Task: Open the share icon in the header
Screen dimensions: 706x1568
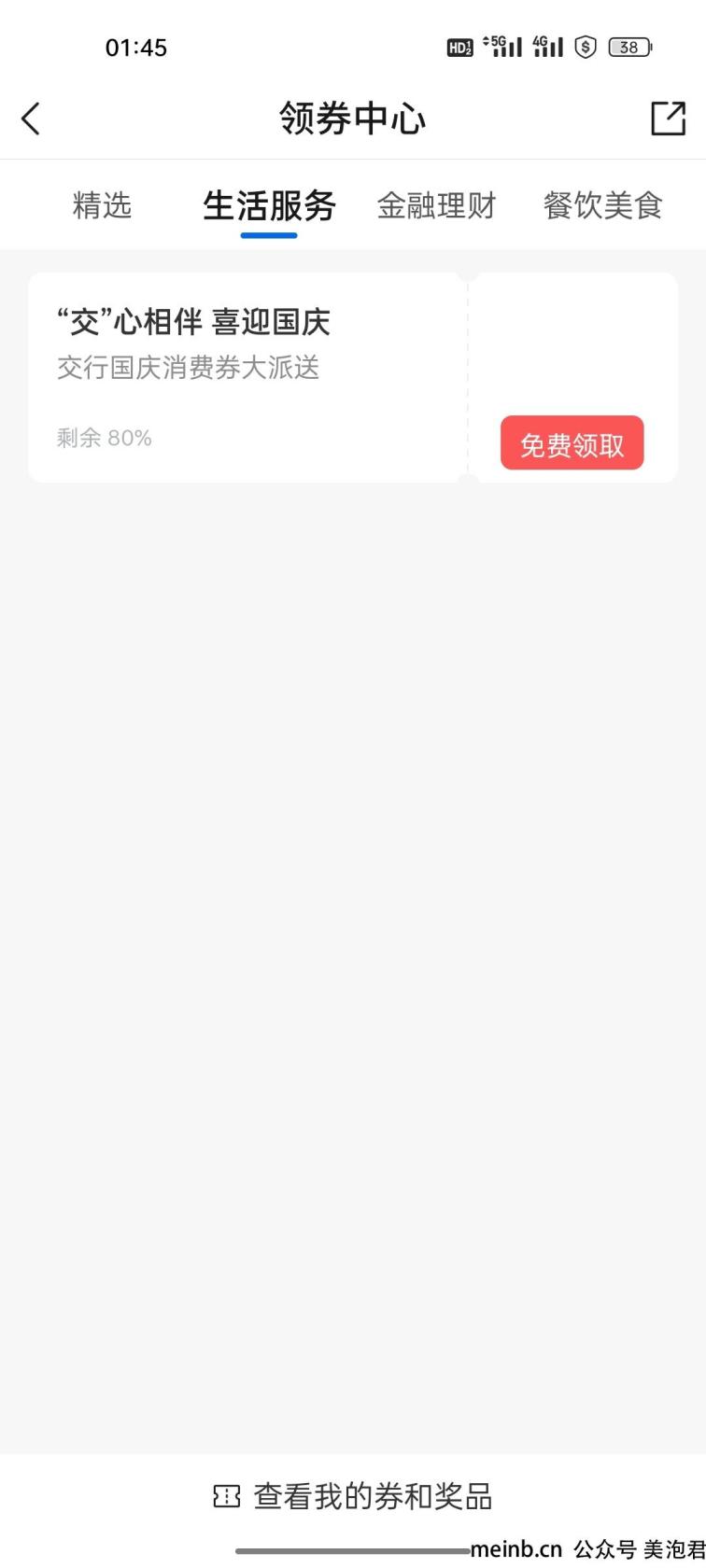Action: 668,119
